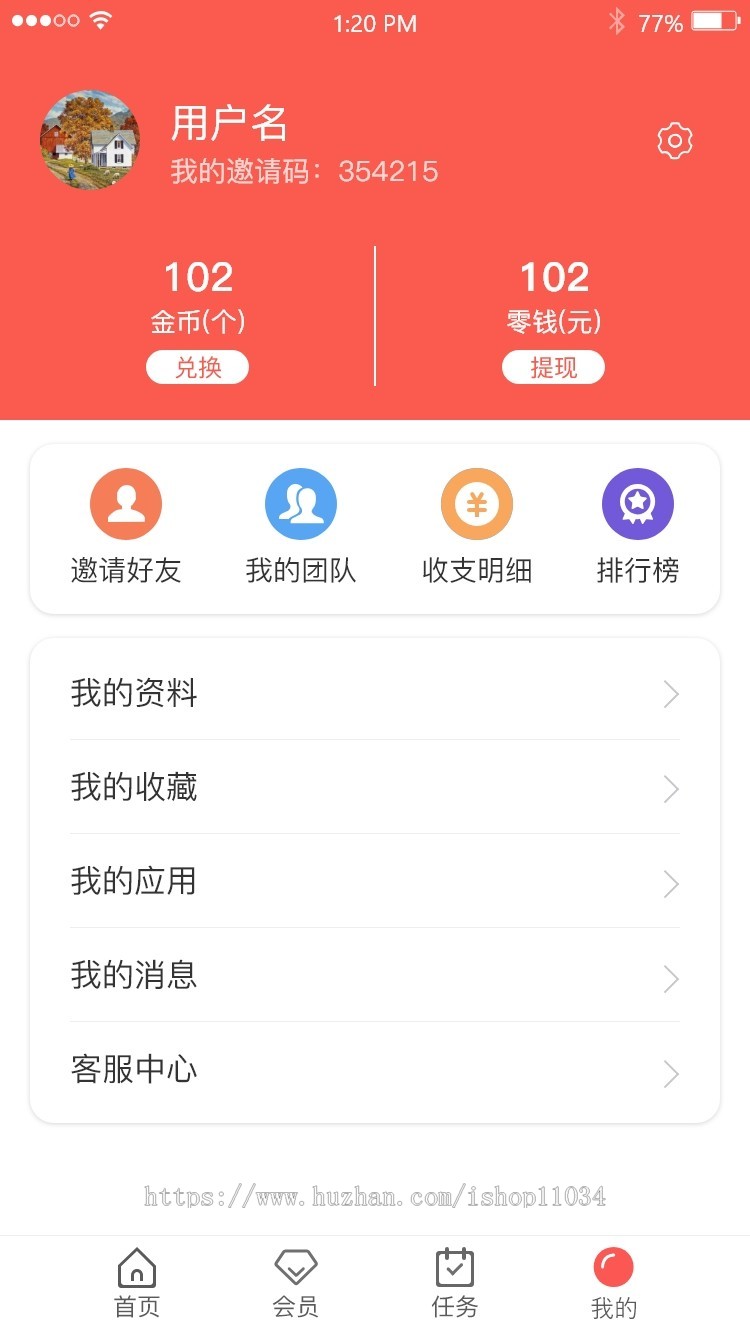The height and width of the screenshot is (1334, 750).
Task: Open the 任务 calendar icon
Action: 454,1267
